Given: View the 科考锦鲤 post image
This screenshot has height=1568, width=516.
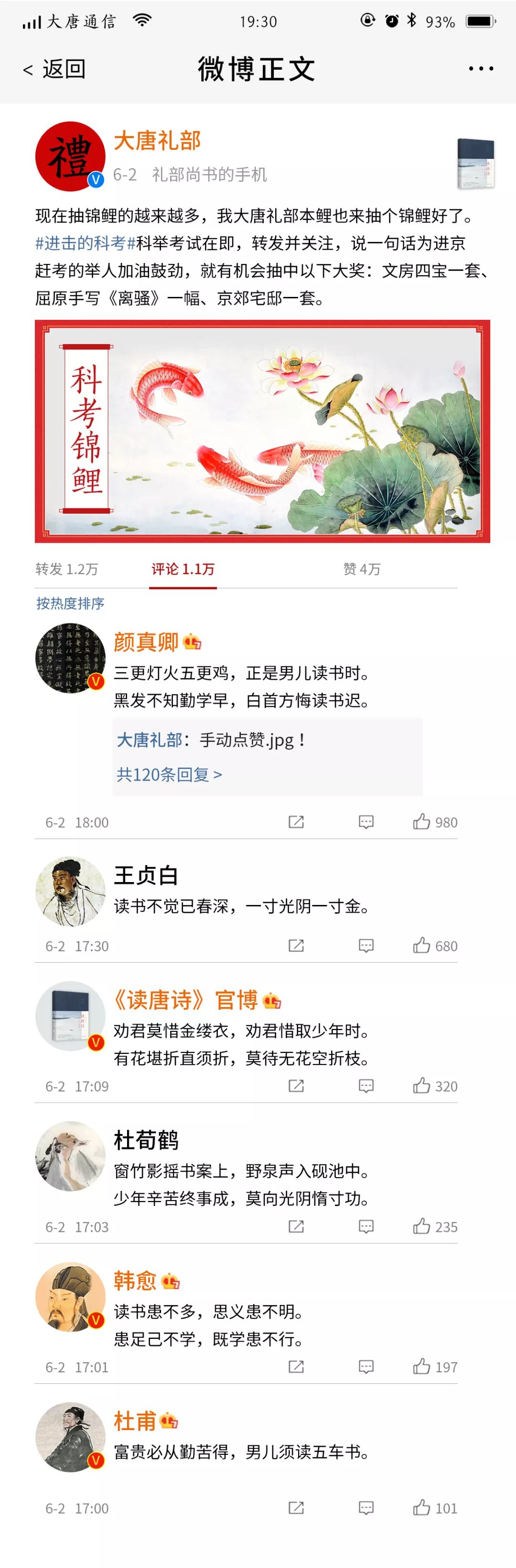Looking at the screenshot, I should coord(262,431).
